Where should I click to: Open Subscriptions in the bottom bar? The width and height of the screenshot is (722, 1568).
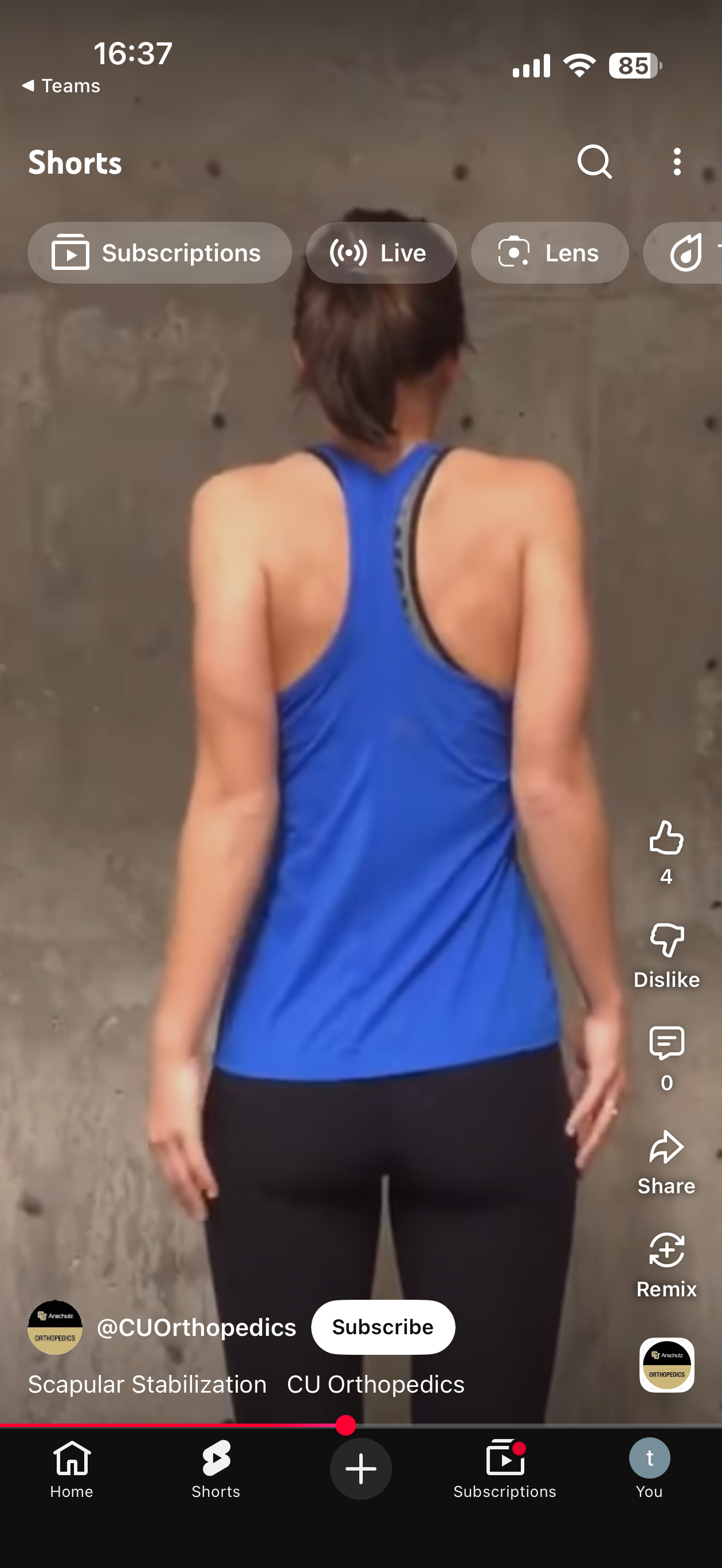[x=505, y=1468]
